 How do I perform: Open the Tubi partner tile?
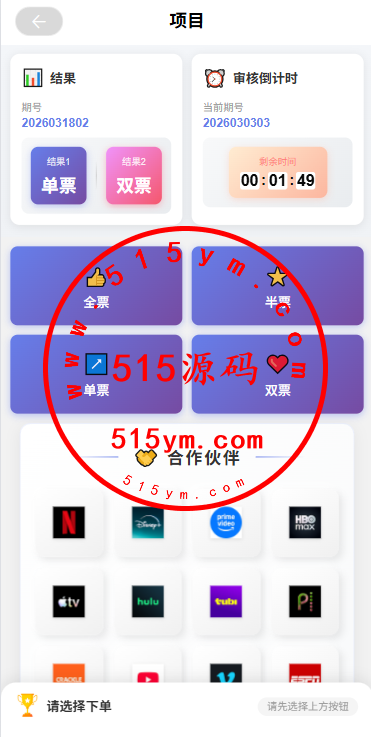point(226,601)
